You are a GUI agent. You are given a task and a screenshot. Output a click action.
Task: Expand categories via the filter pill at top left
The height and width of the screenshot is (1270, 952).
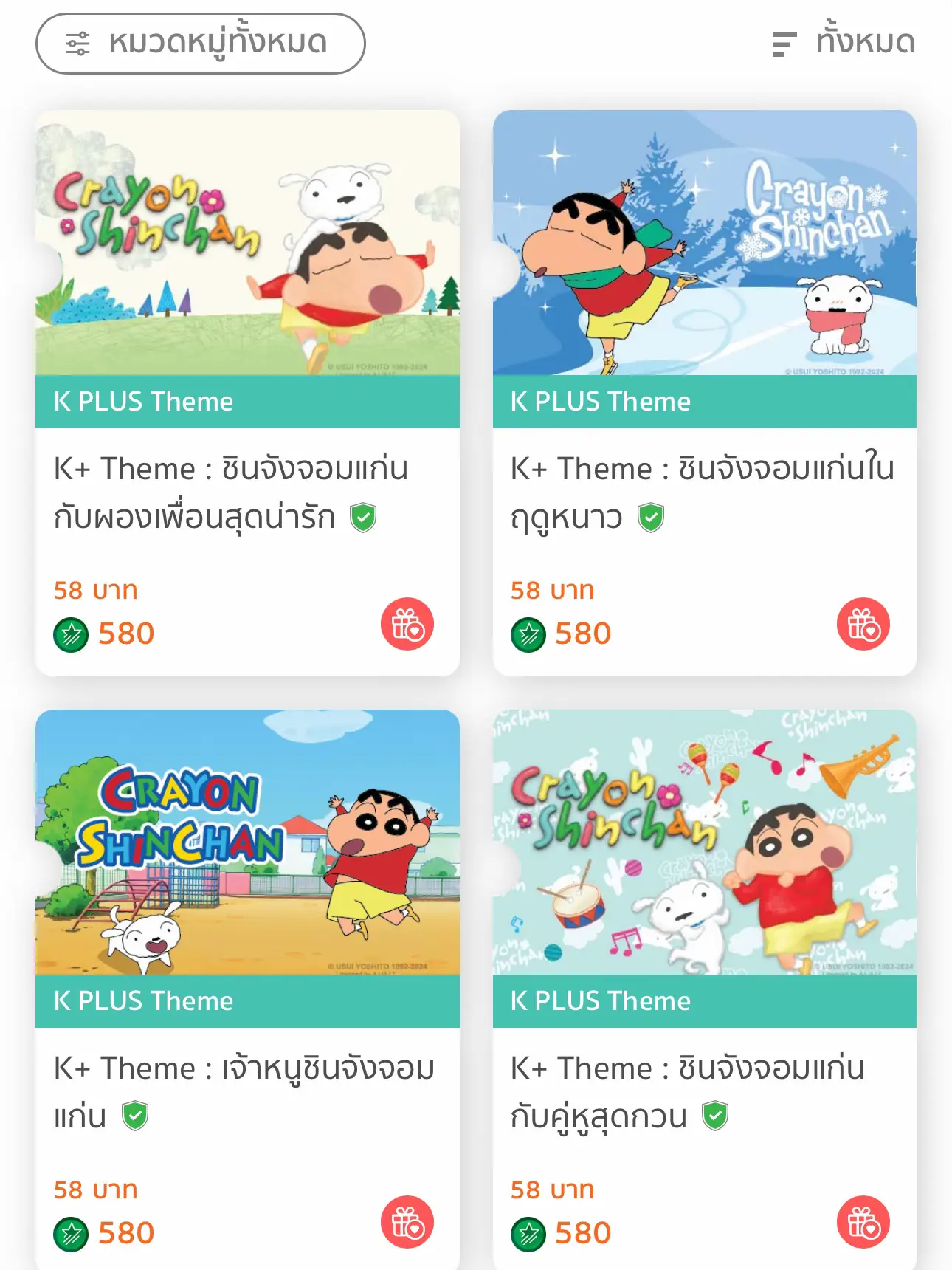tap(199, 42)
